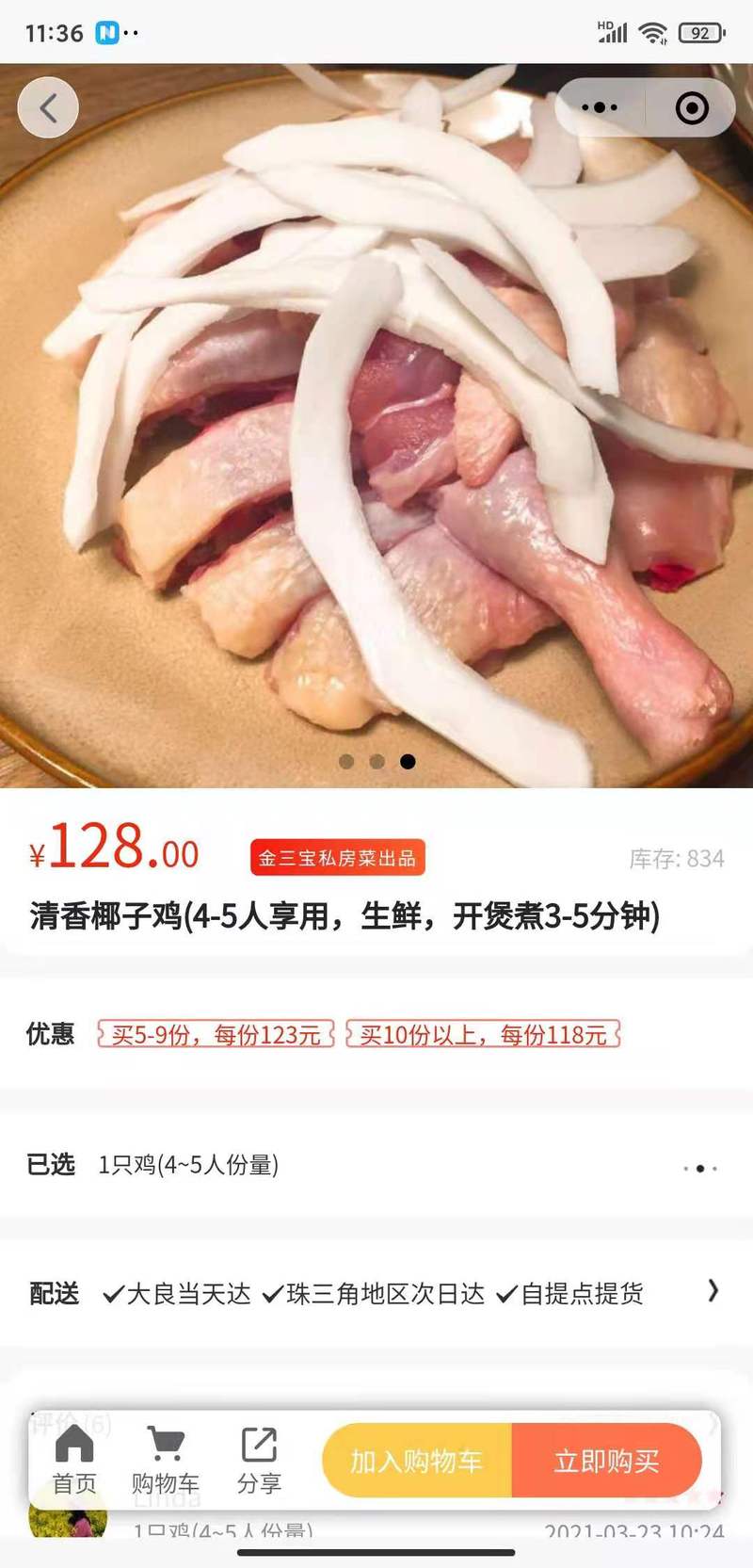Viewport: 753px width, 1568px height.
Task: Open the product photo carousel image
Action: [376, 426]
